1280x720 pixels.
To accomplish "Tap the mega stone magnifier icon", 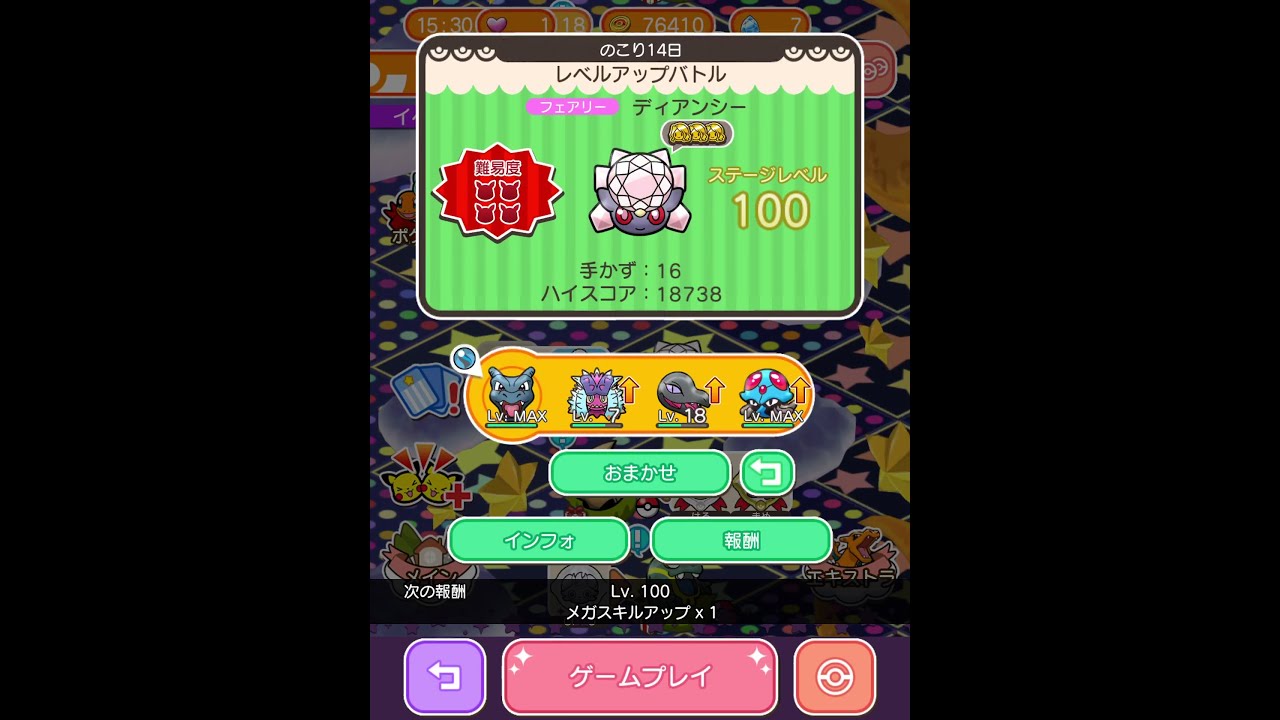I will 465,358.
